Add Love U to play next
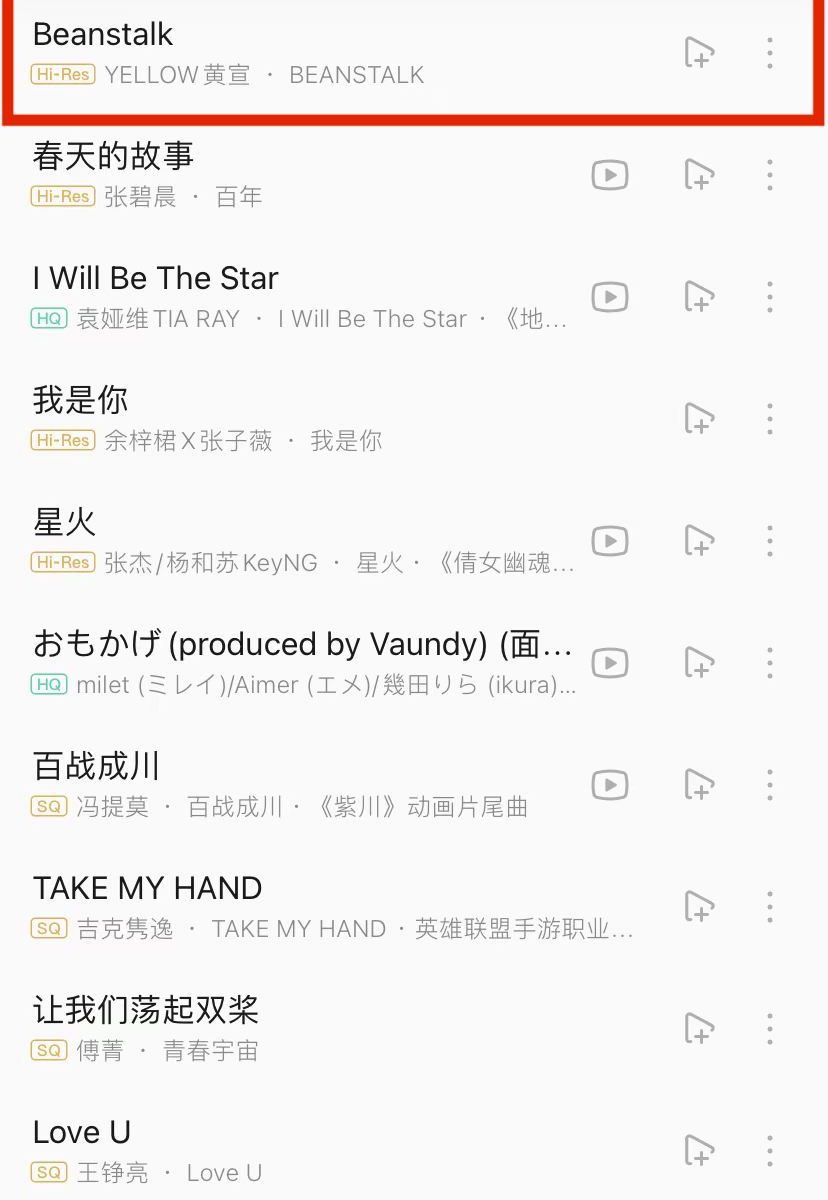Viewport: 828px width, 1200px height. [x=699, y=1151]
